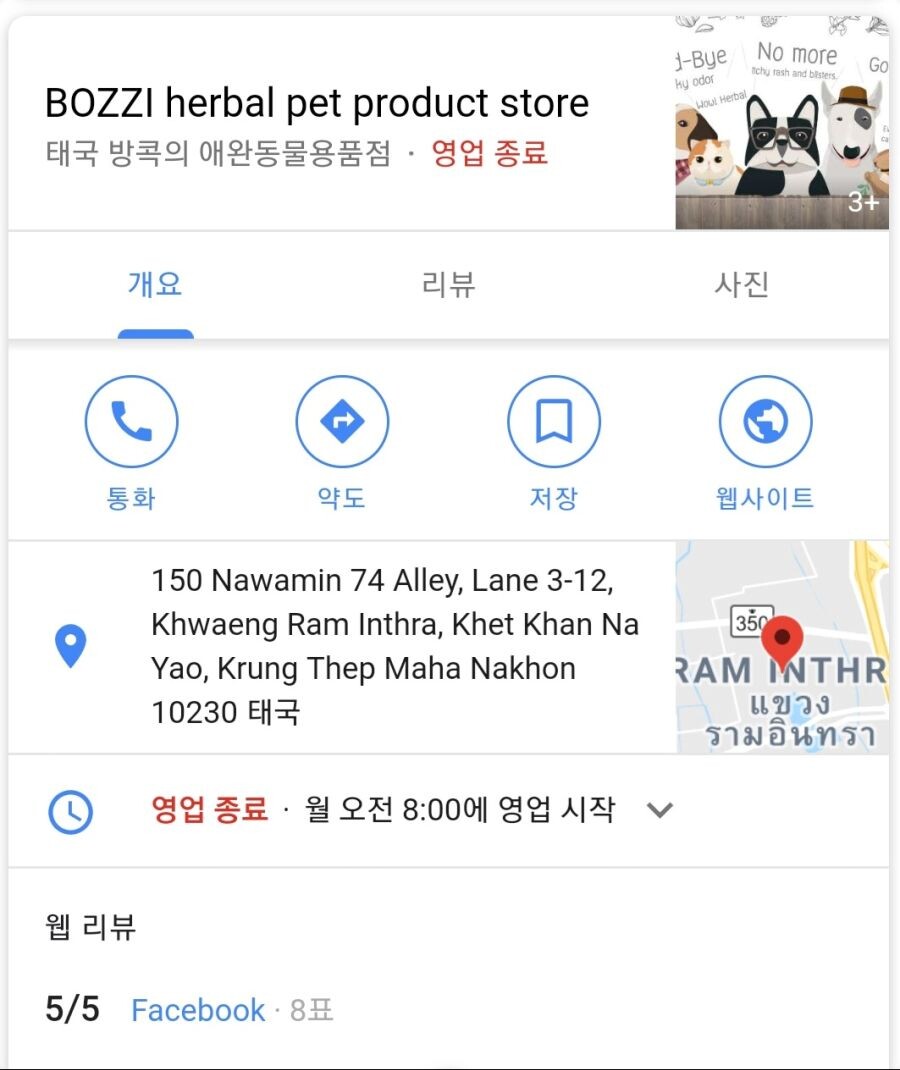This screenshot has width=900, height=1070.
Task: Get directions via 약도 button
Action: tap(342, 423)
